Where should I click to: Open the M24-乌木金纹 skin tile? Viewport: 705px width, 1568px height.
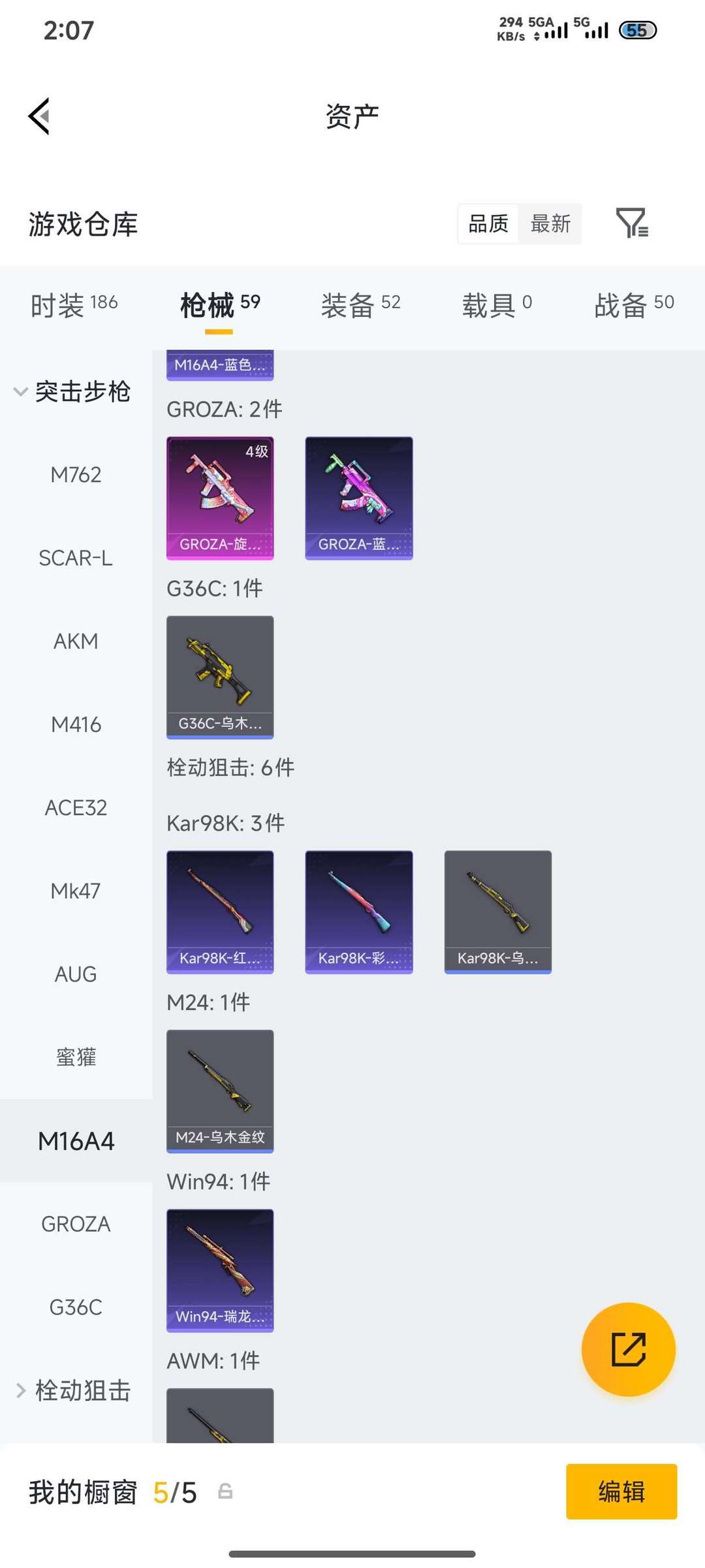pos(220,1091)
